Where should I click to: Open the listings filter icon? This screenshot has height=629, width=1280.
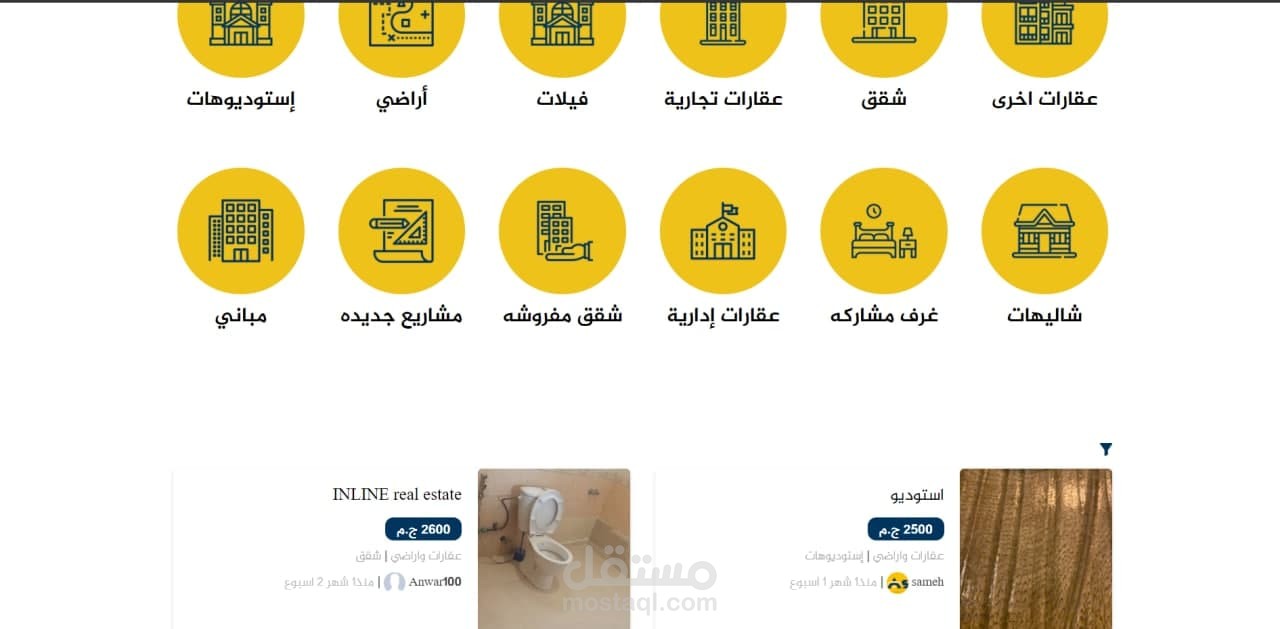[x=1106, y=450]
